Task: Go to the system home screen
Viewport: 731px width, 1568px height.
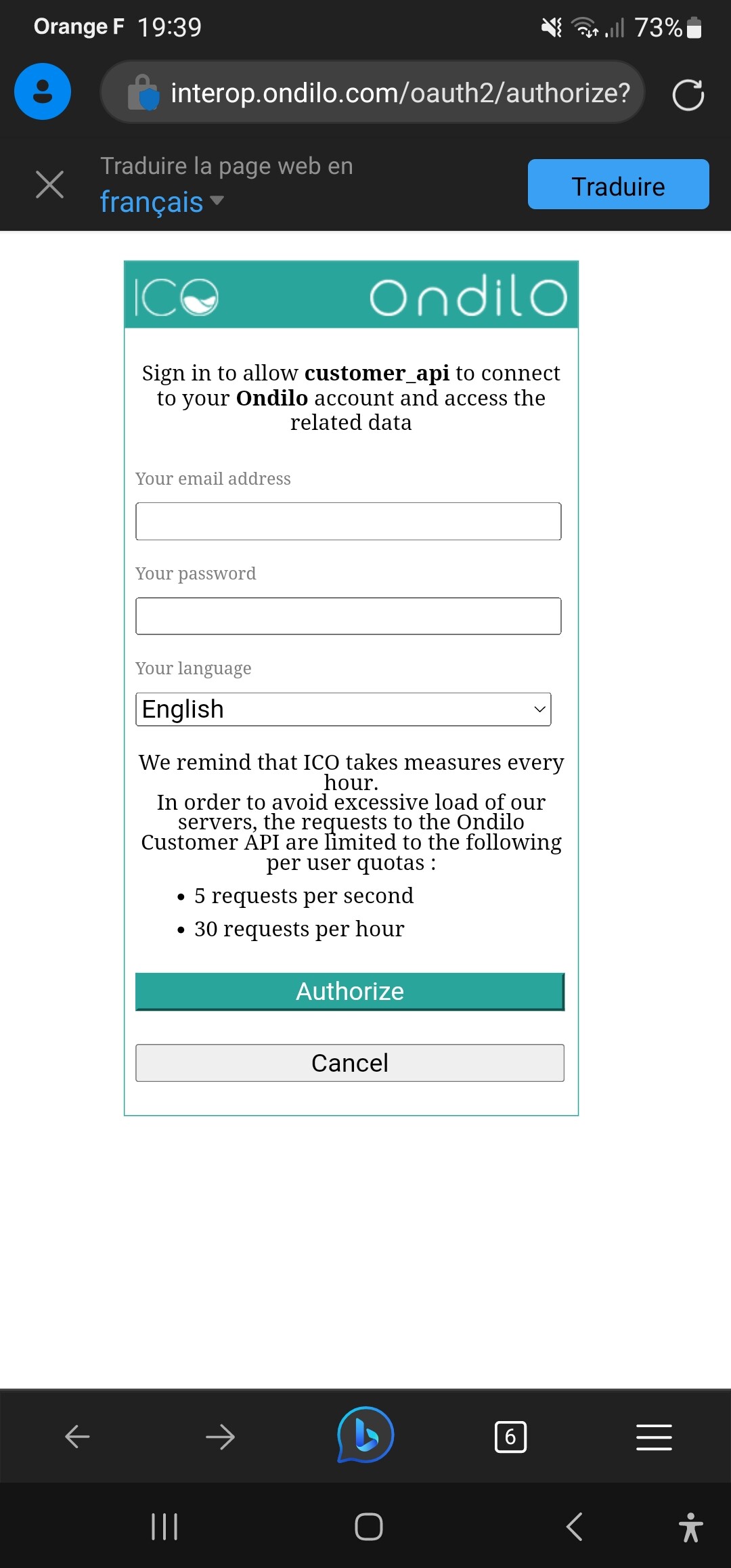Action: (x=368, y=1527)
